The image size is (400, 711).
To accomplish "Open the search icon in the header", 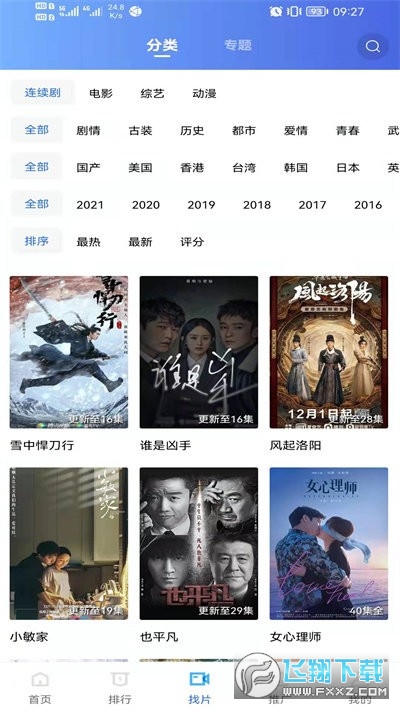I will point(373,46).
